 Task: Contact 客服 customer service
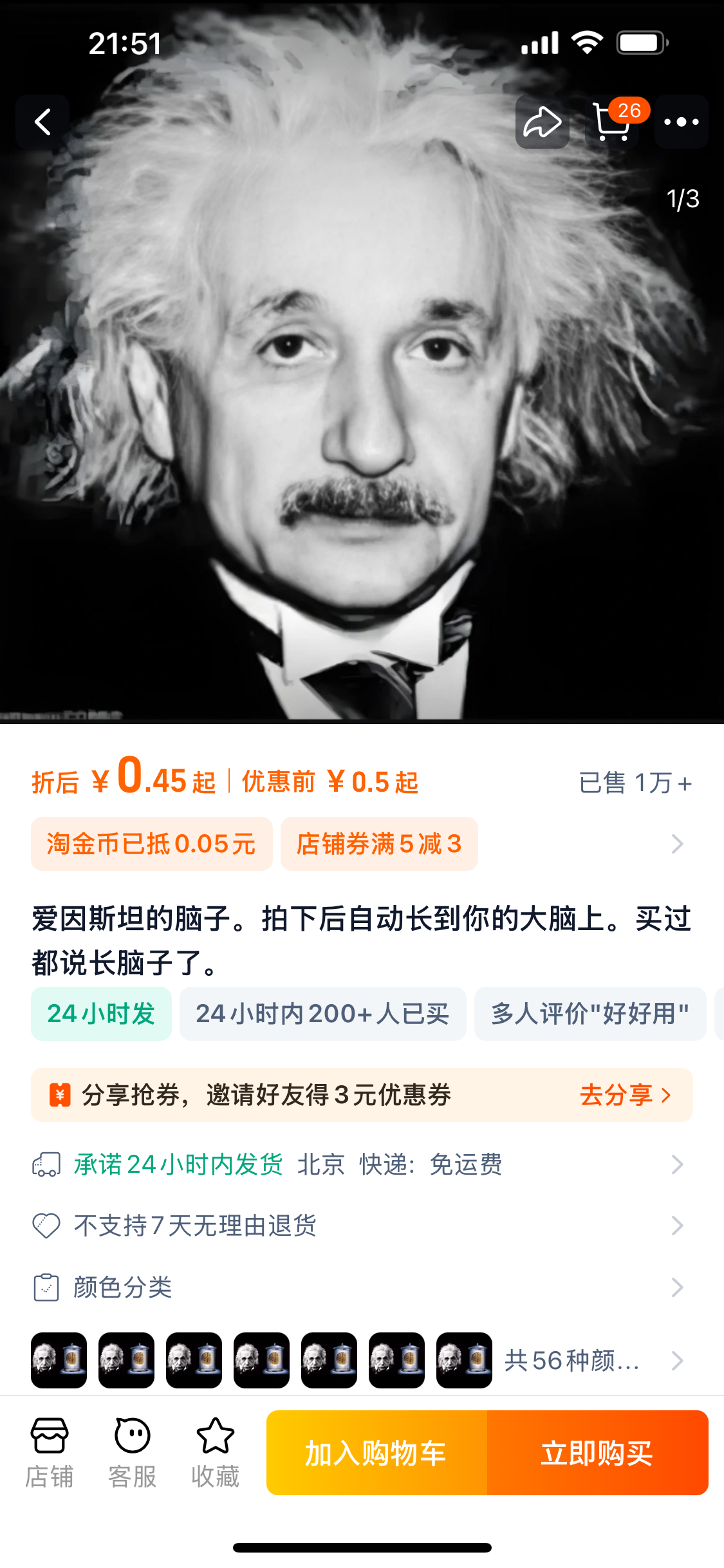(132, 1453)
